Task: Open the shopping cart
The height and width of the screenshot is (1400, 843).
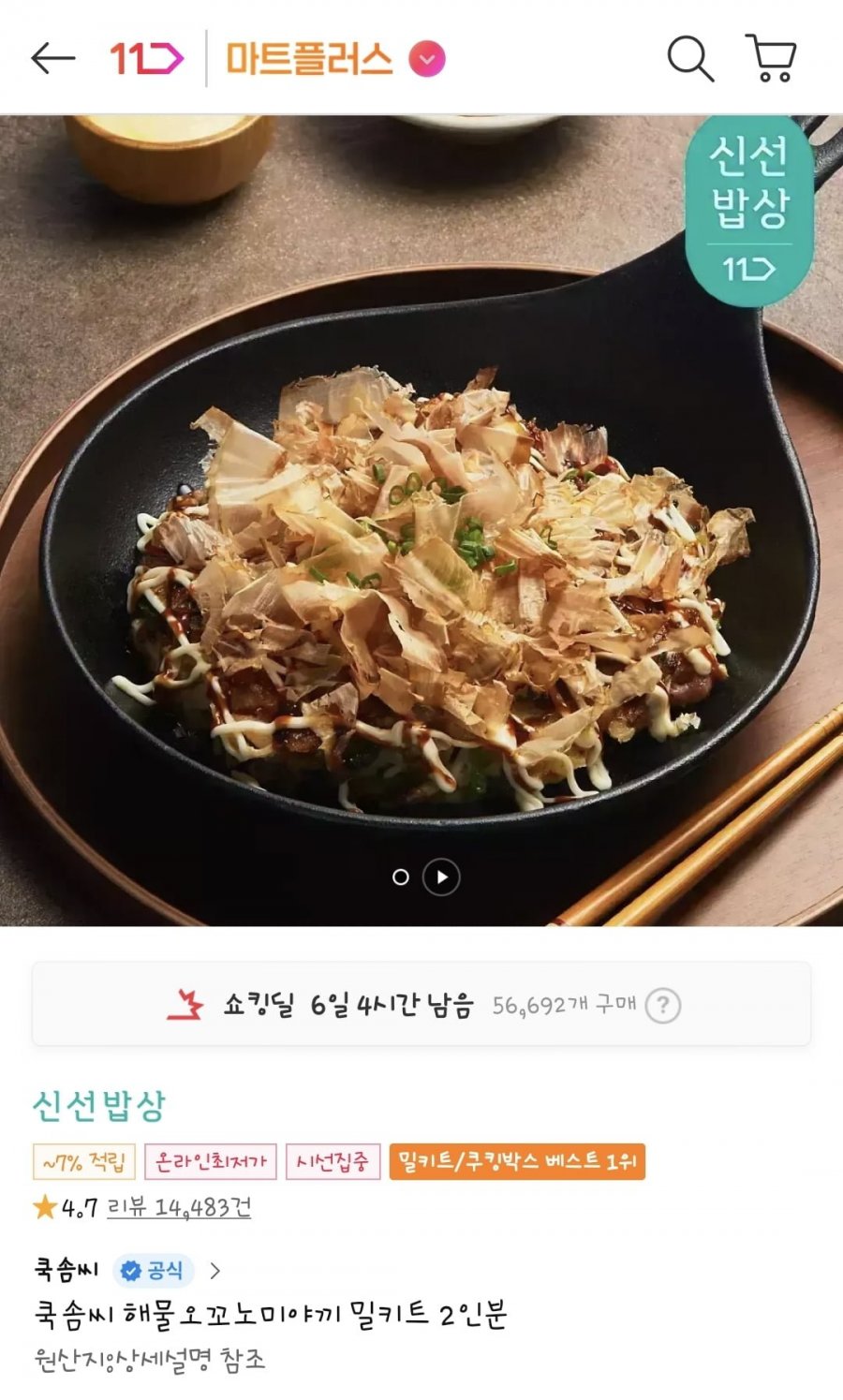Action: pyautogui.click(x=771, y=59)
